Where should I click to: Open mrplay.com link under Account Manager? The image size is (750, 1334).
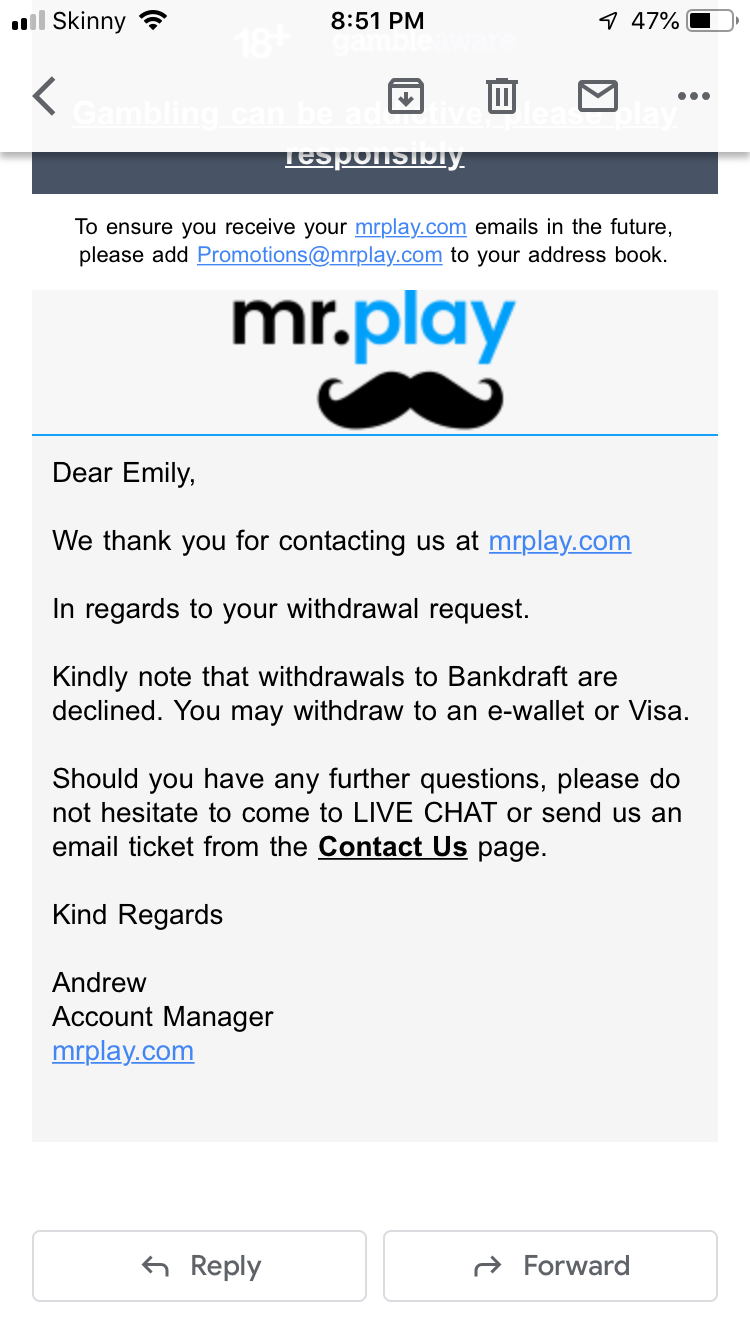click(x=123, y=1051)
